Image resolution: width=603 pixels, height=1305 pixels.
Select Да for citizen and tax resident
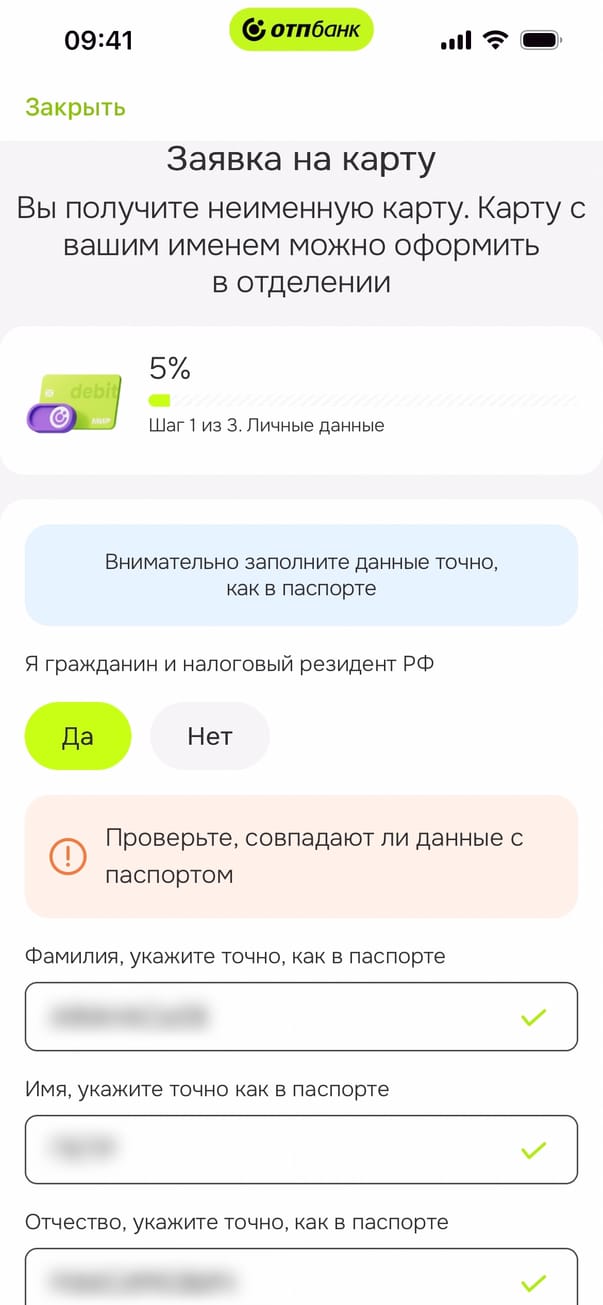[78, 736]
